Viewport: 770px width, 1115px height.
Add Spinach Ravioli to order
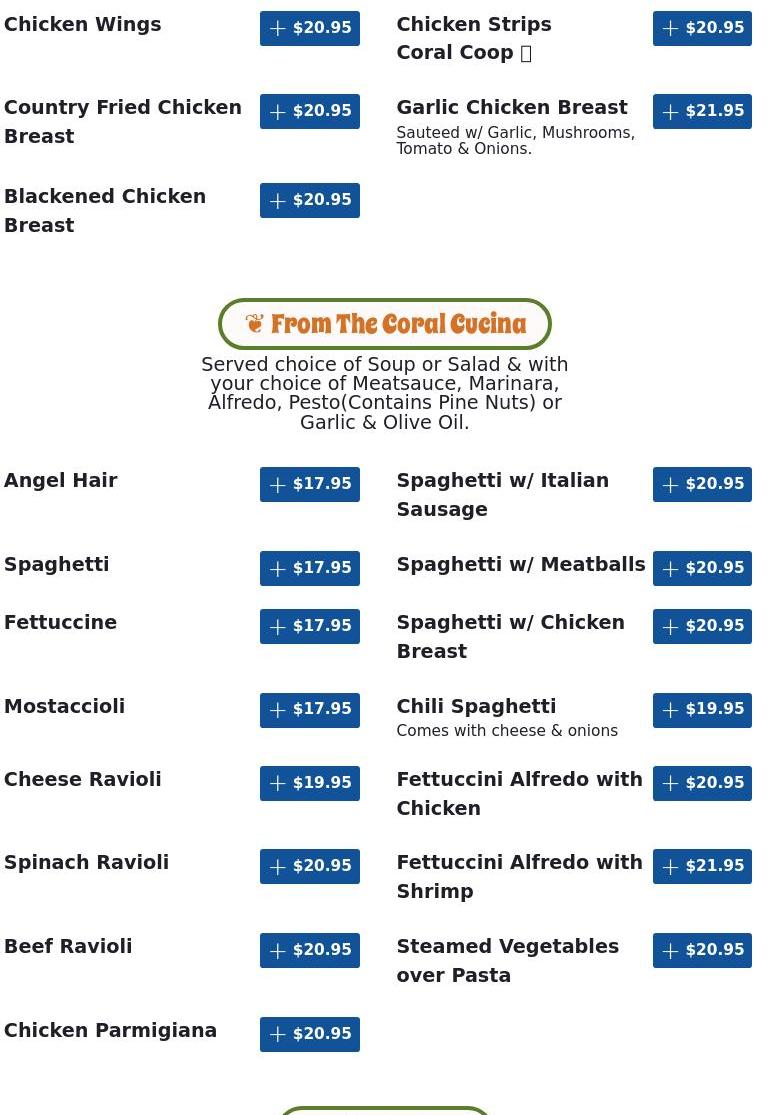(309, 866)
